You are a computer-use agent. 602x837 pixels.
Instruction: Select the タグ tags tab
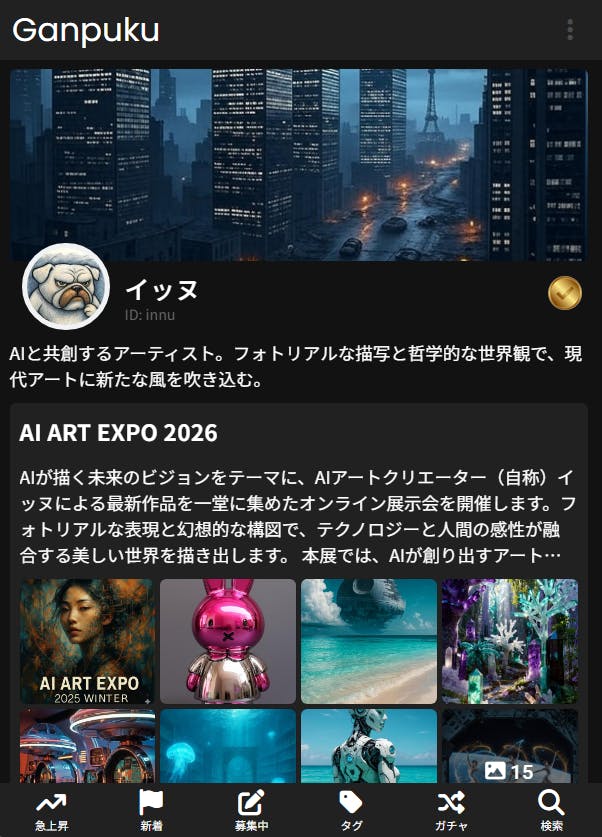(351, 810)
